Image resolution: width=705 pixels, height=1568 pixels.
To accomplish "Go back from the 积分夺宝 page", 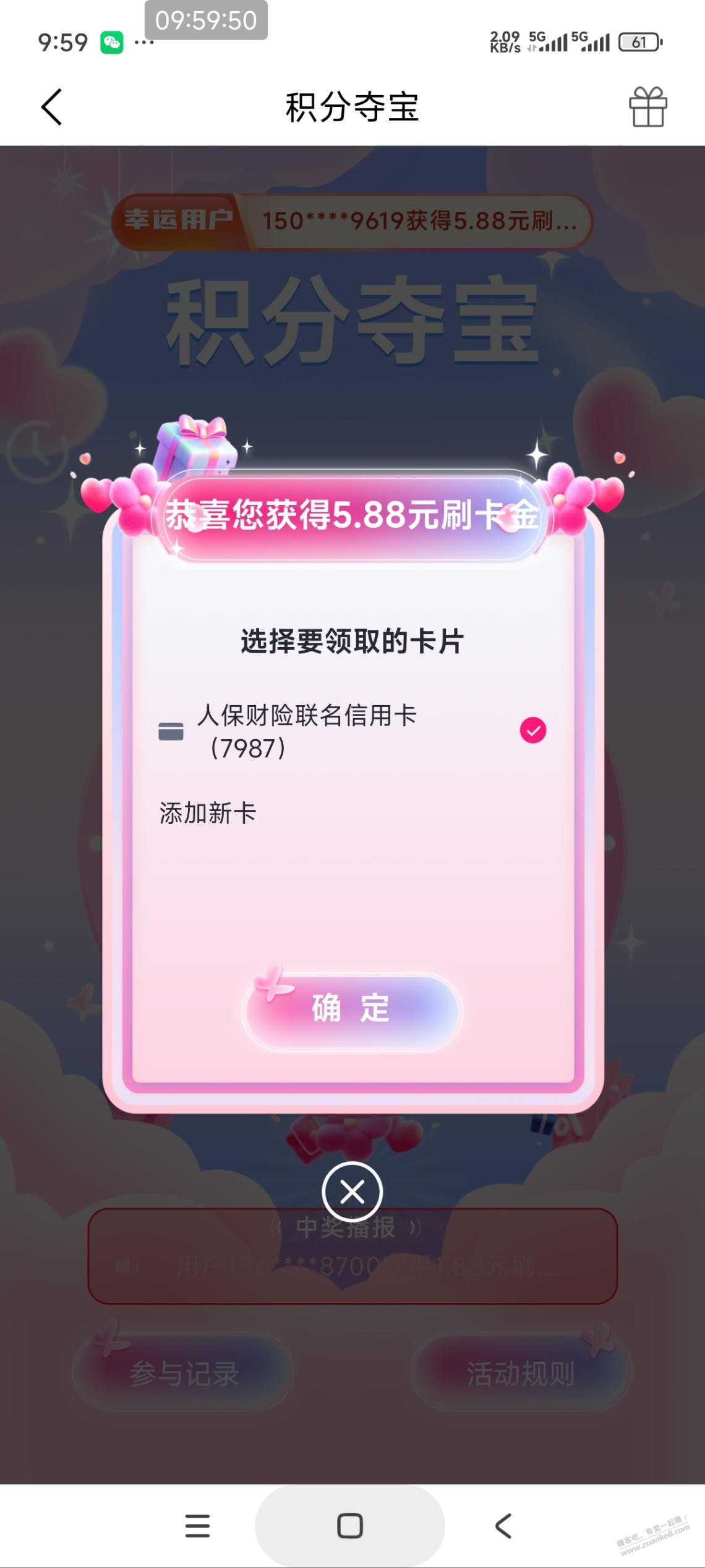I will point(52,107).
